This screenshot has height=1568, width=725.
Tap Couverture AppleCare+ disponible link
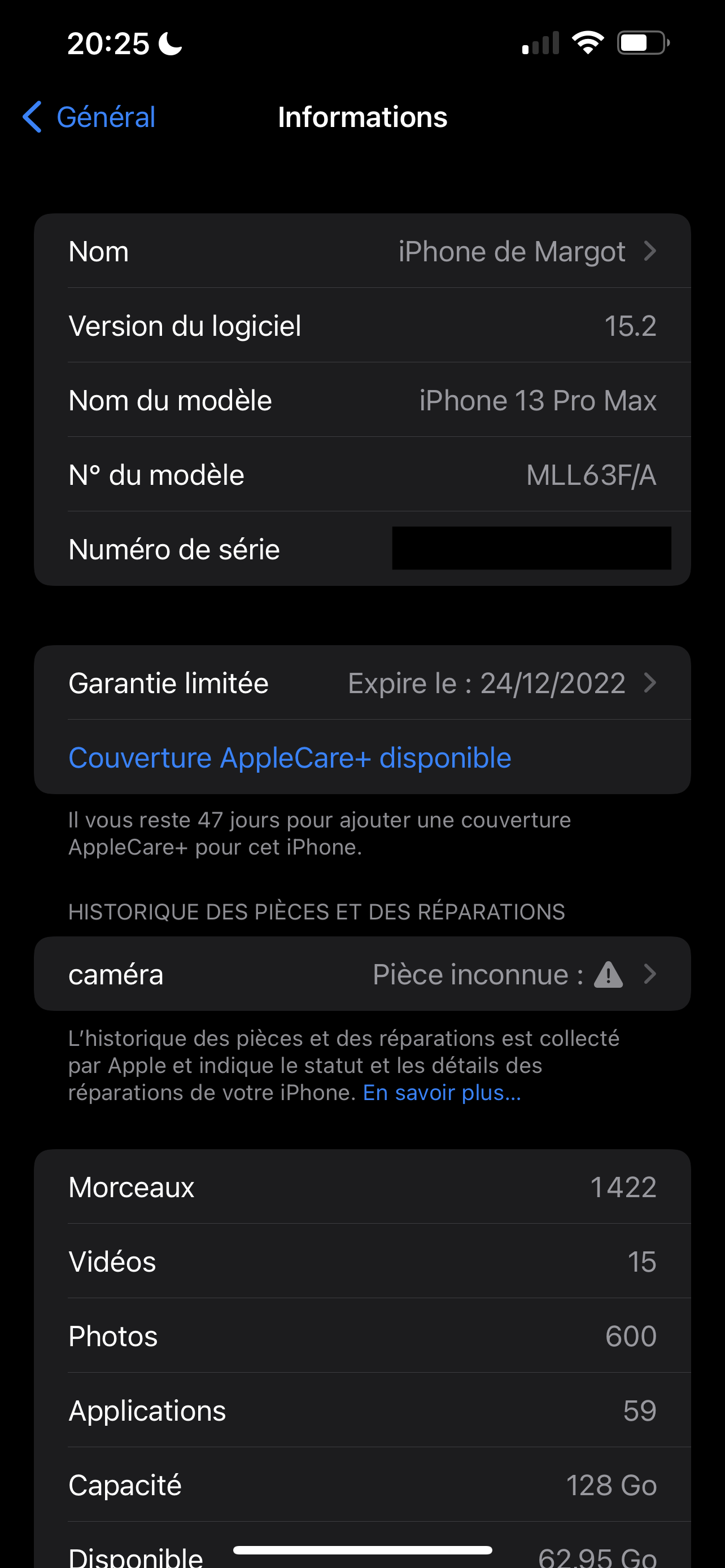pos(290,758)
